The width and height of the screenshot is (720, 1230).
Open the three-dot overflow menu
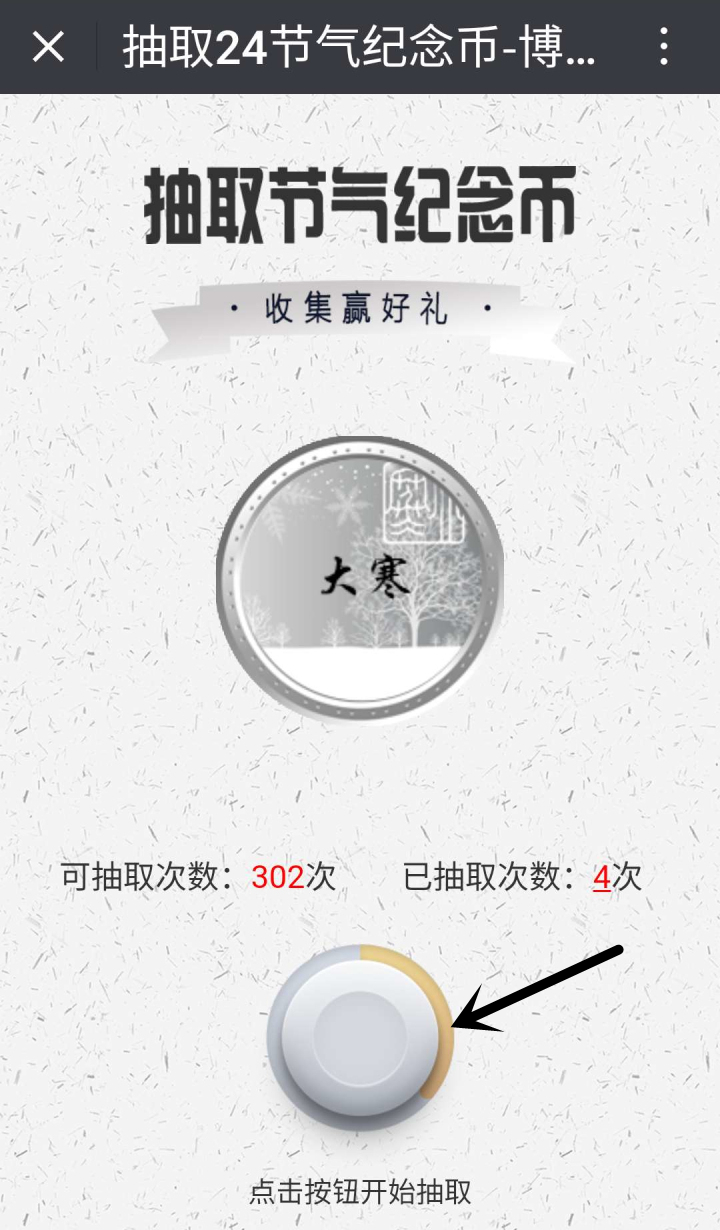[x=664, y=47]
